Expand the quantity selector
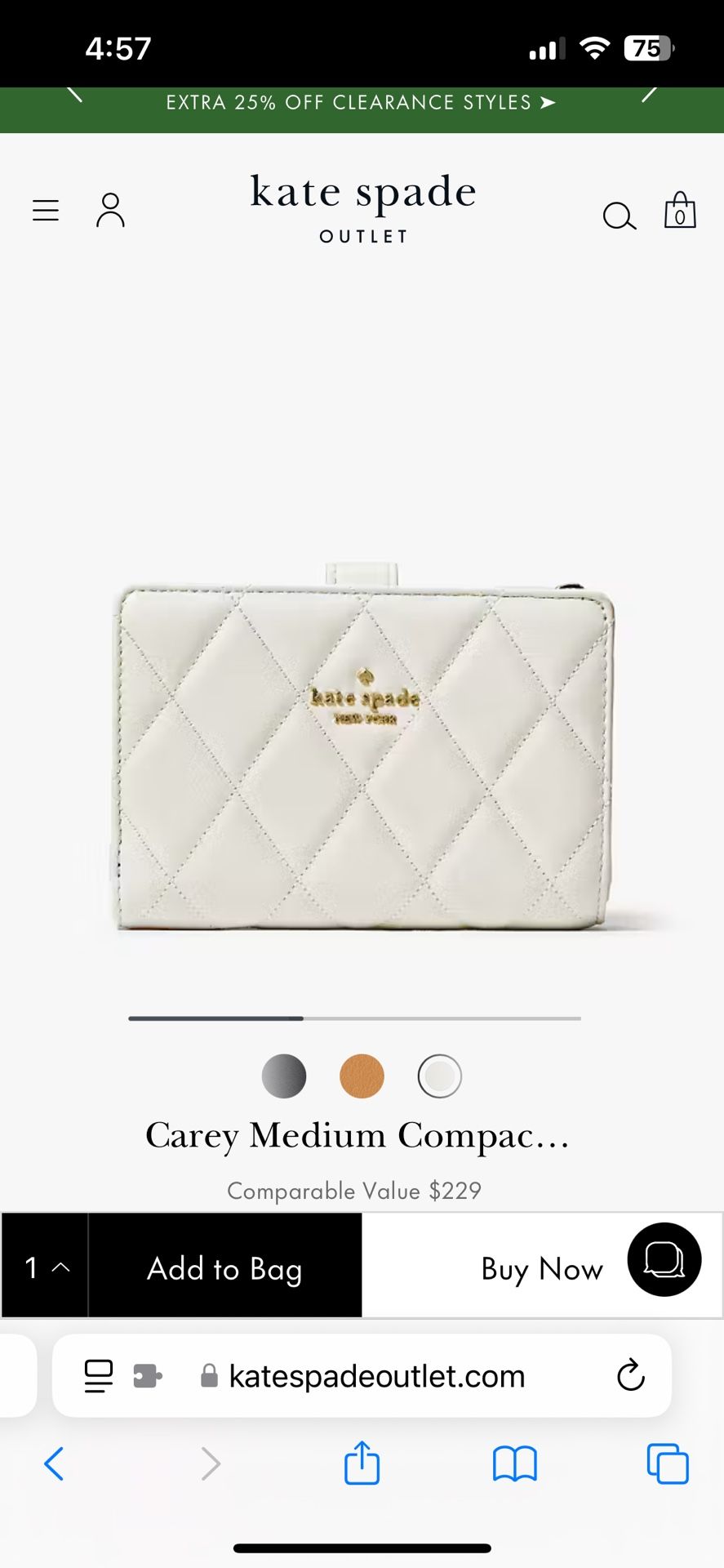 43,1265
